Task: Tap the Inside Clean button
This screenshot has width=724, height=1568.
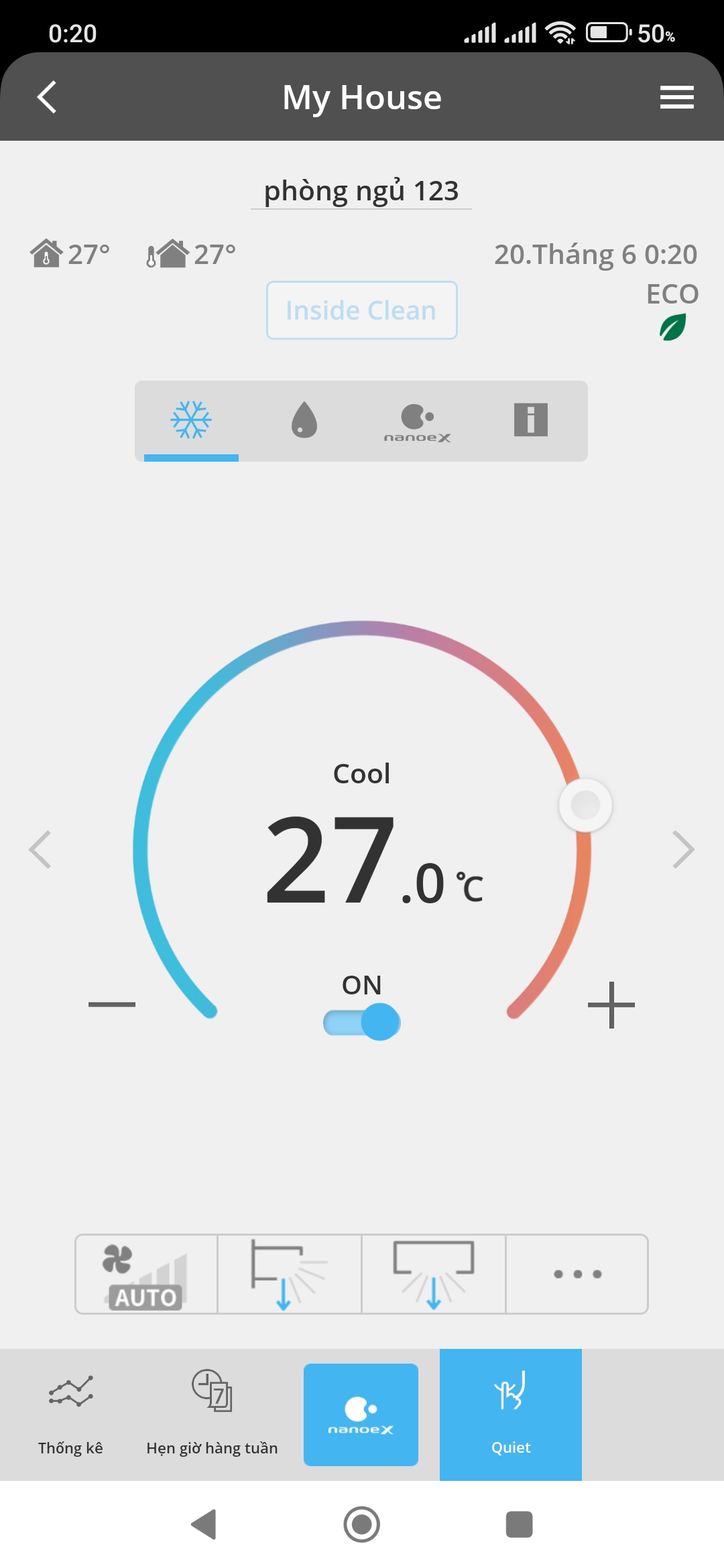Action: tap(361, 310)
